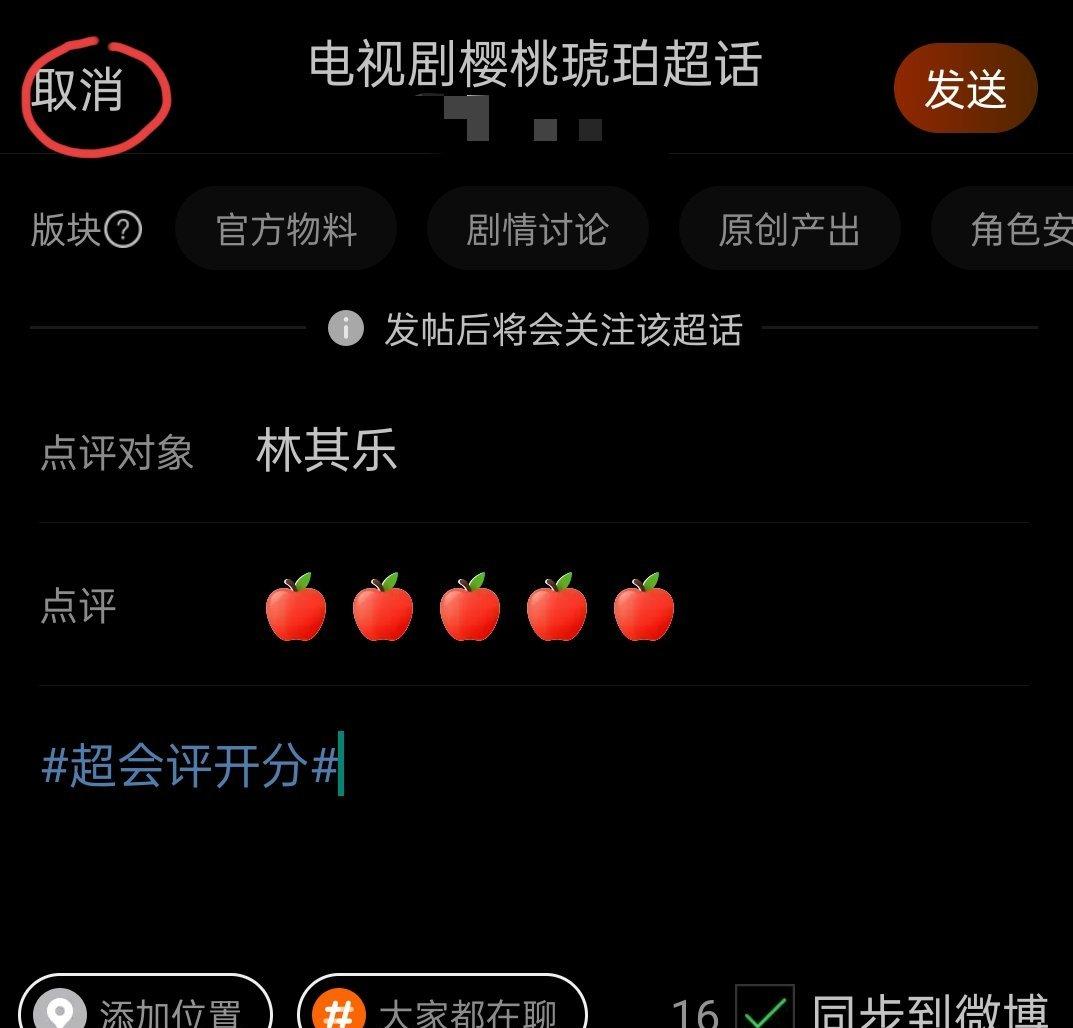Select the 官方物料 section chip
The width and height of the screenshot is (1073, 1028).
[286, 230]
